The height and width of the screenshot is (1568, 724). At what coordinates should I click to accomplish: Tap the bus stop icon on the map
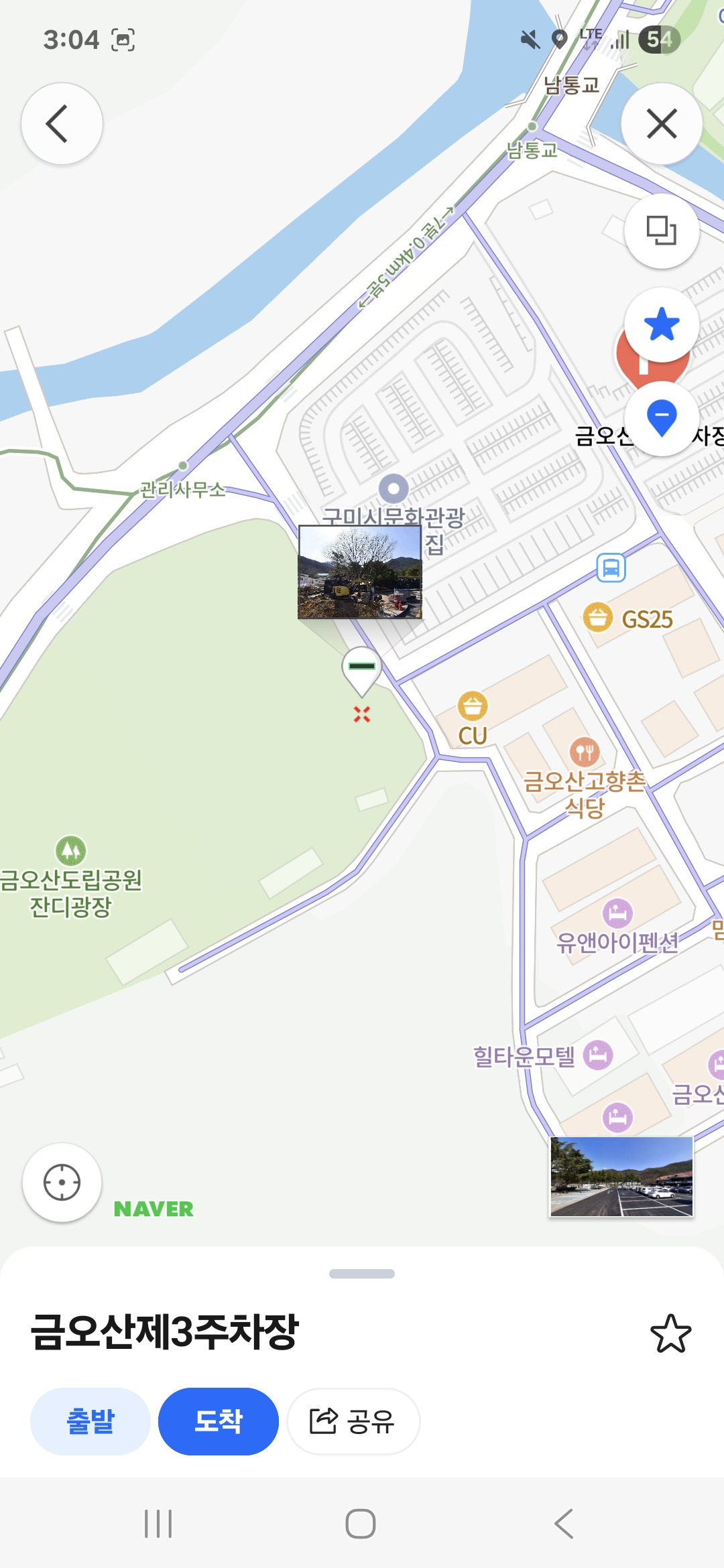(611, 568)
